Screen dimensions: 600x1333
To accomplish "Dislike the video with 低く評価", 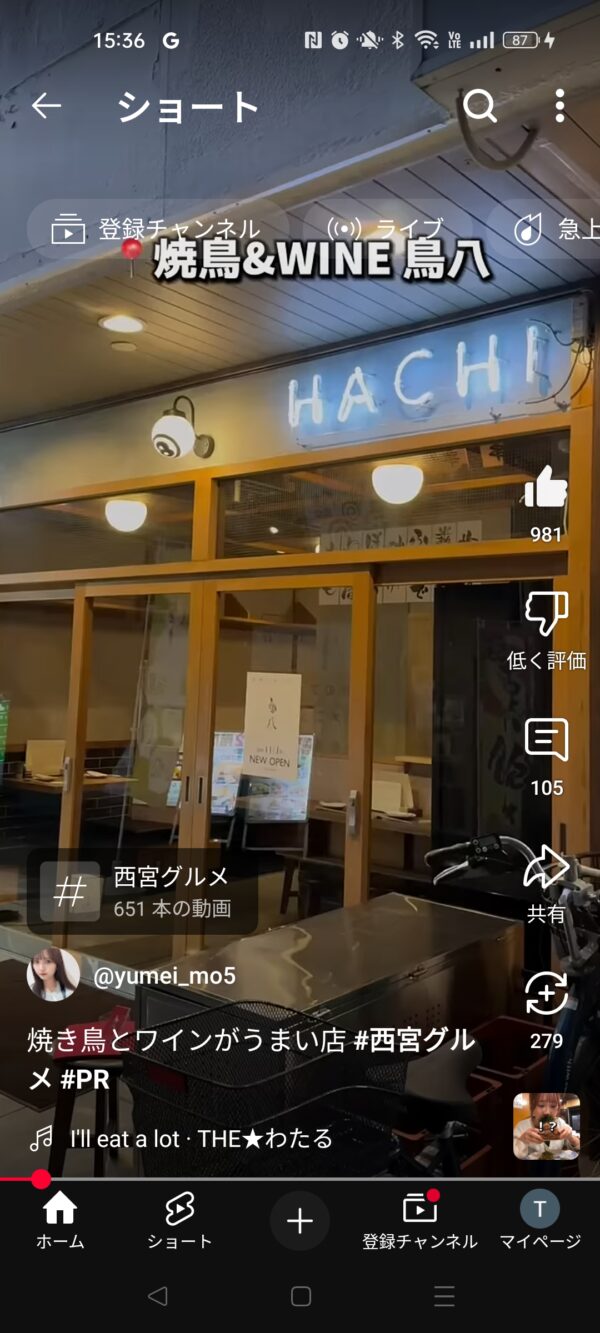I will 546,615.
